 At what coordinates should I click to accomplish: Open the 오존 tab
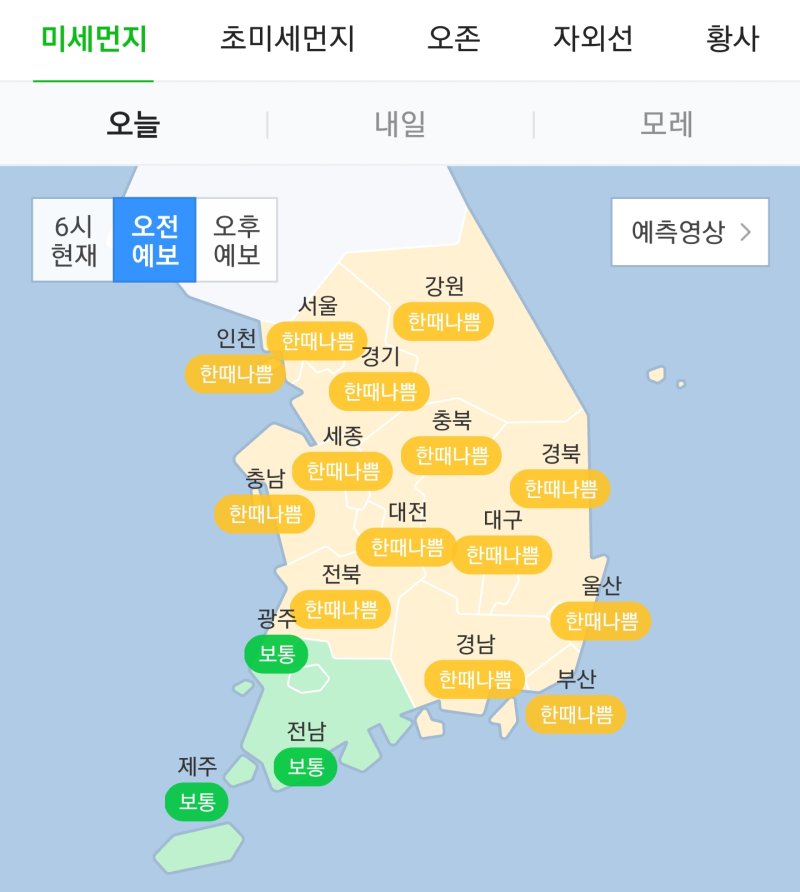[453, 39]
